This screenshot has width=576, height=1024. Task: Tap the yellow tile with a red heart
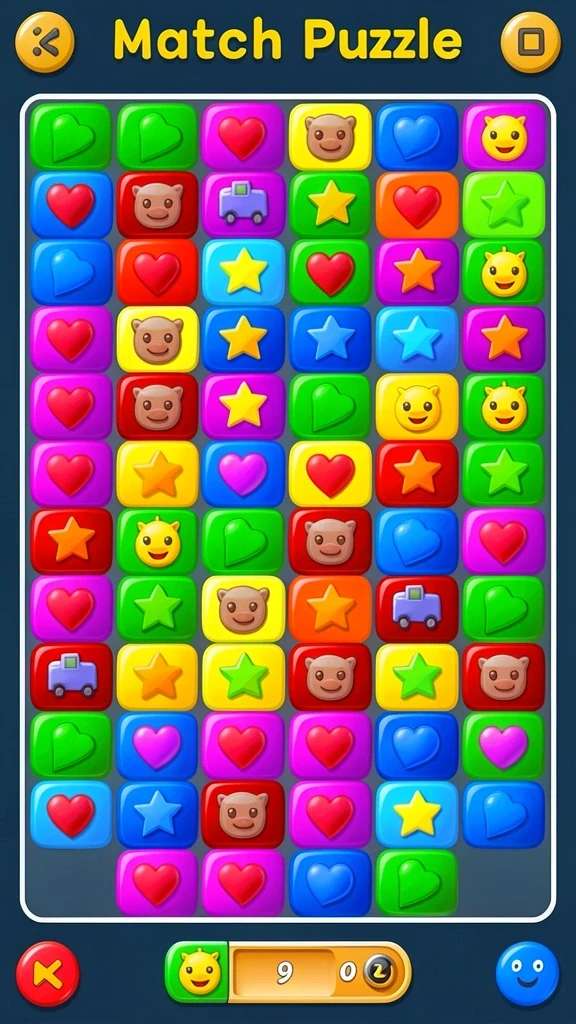click(x=330, y=474)
